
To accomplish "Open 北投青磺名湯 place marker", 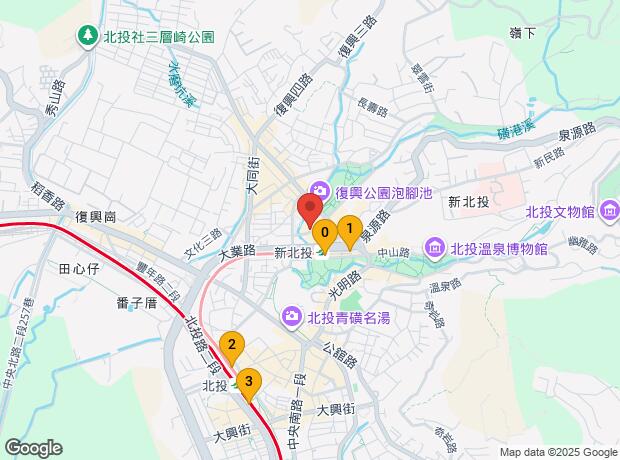I will point(291,316).
